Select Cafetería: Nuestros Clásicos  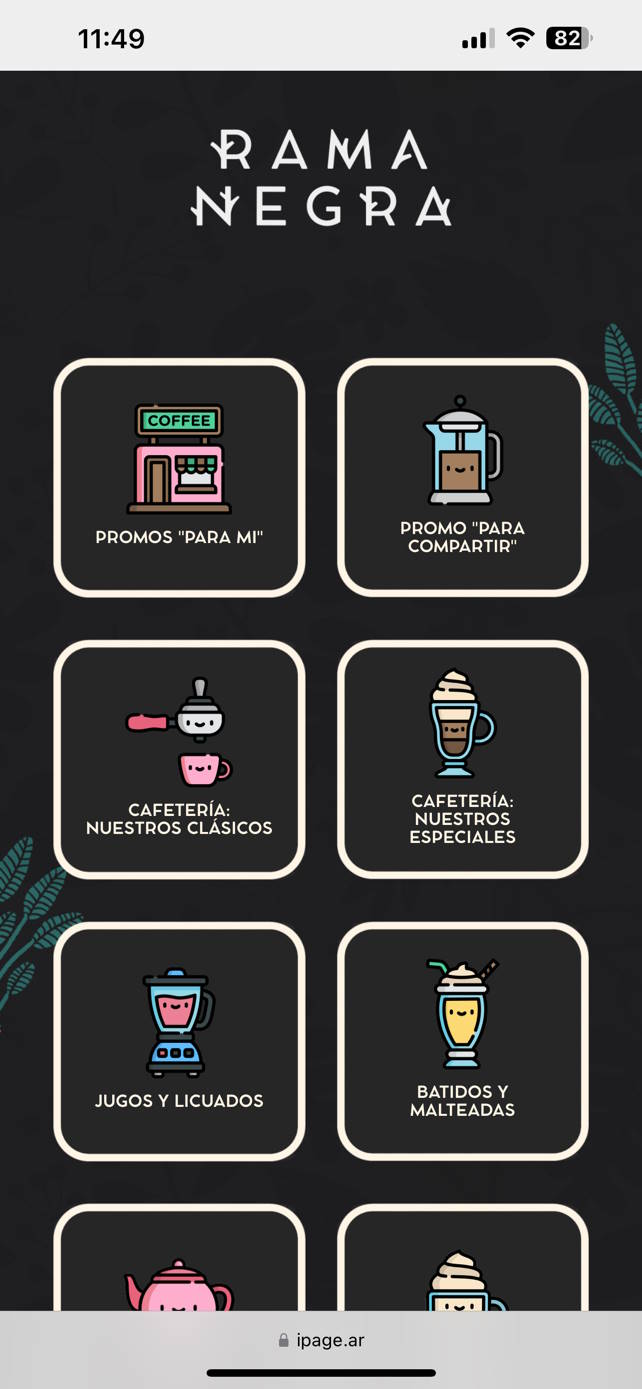tap(179, 759)
